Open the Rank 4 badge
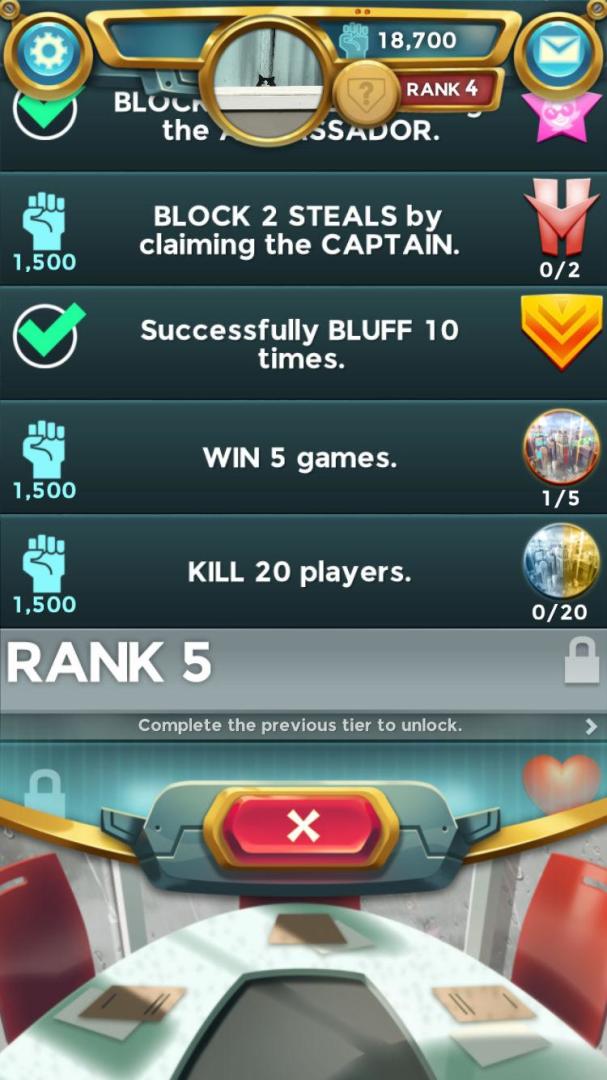This screenshot has height=1080, width=607. coord(441,89)
